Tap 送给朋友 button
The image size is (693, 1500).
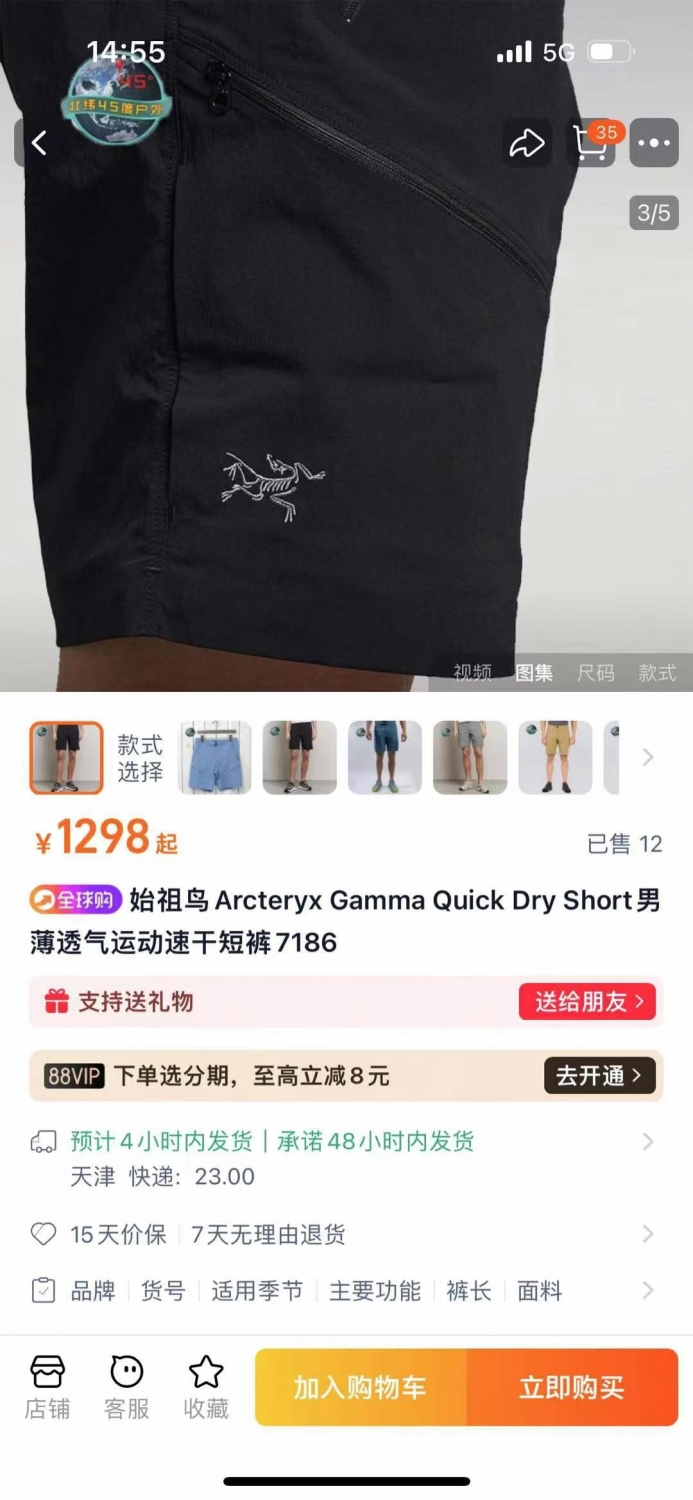587,1001
